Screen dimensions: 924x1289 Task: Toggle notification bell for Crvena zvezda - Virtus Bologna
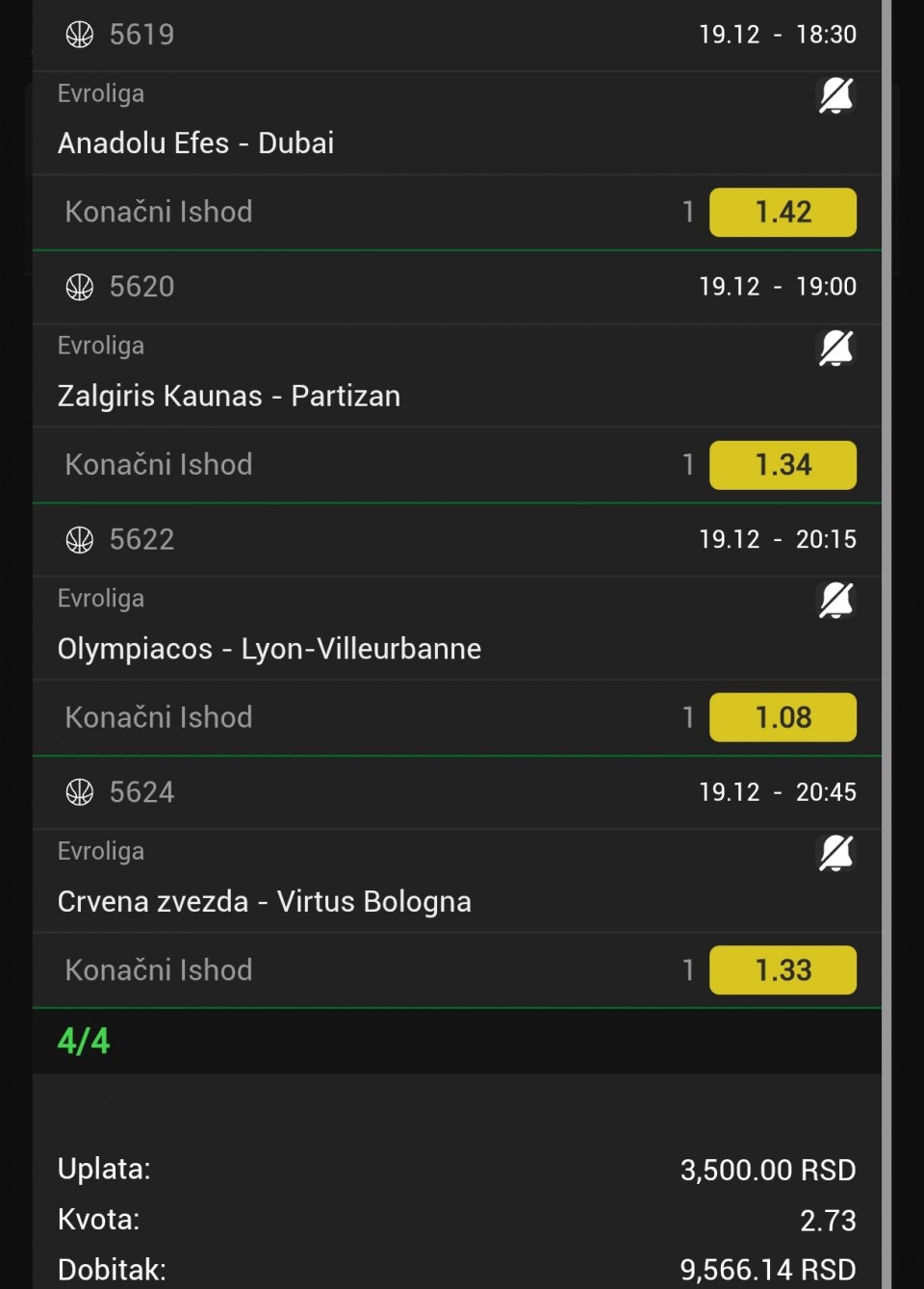point(835,853)
